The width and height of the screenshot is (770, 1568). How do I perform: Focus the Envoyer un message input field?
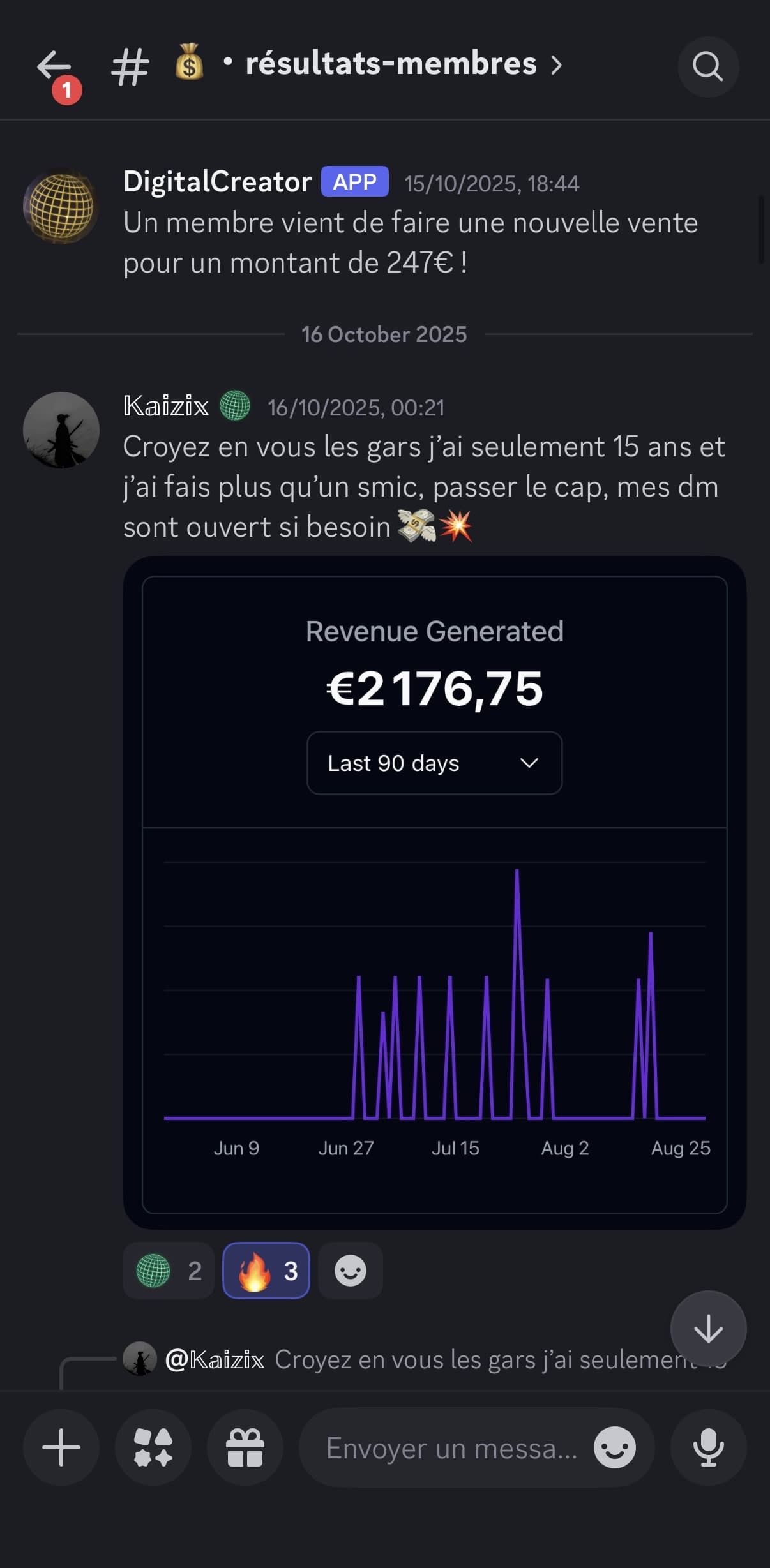click(450, 1447)
